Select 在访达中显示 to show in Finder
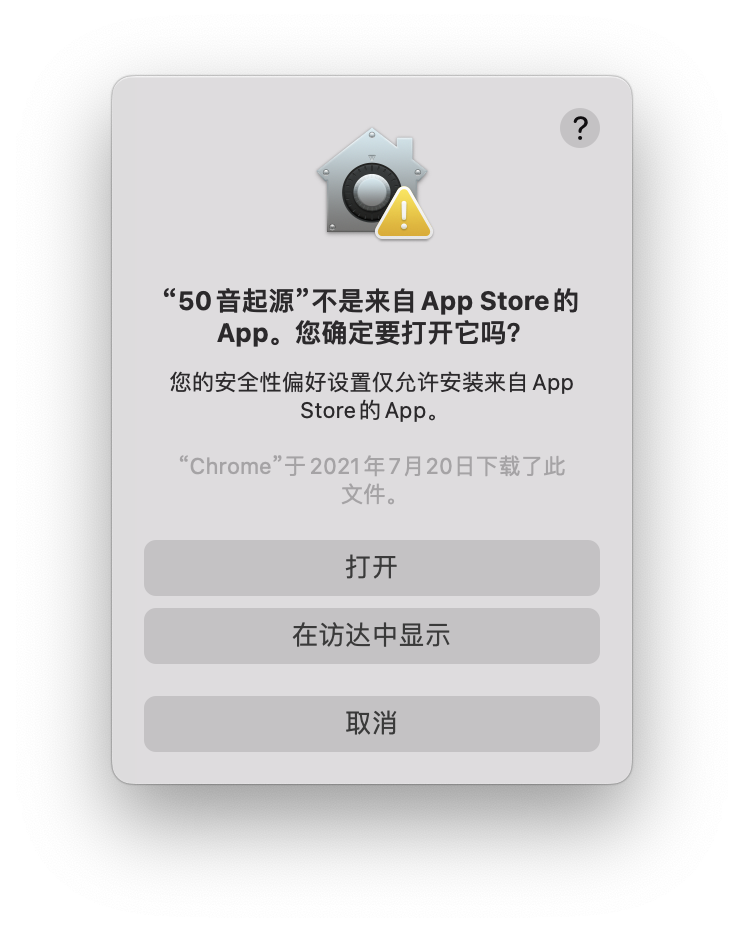744x932 pixels. [372, 636]
